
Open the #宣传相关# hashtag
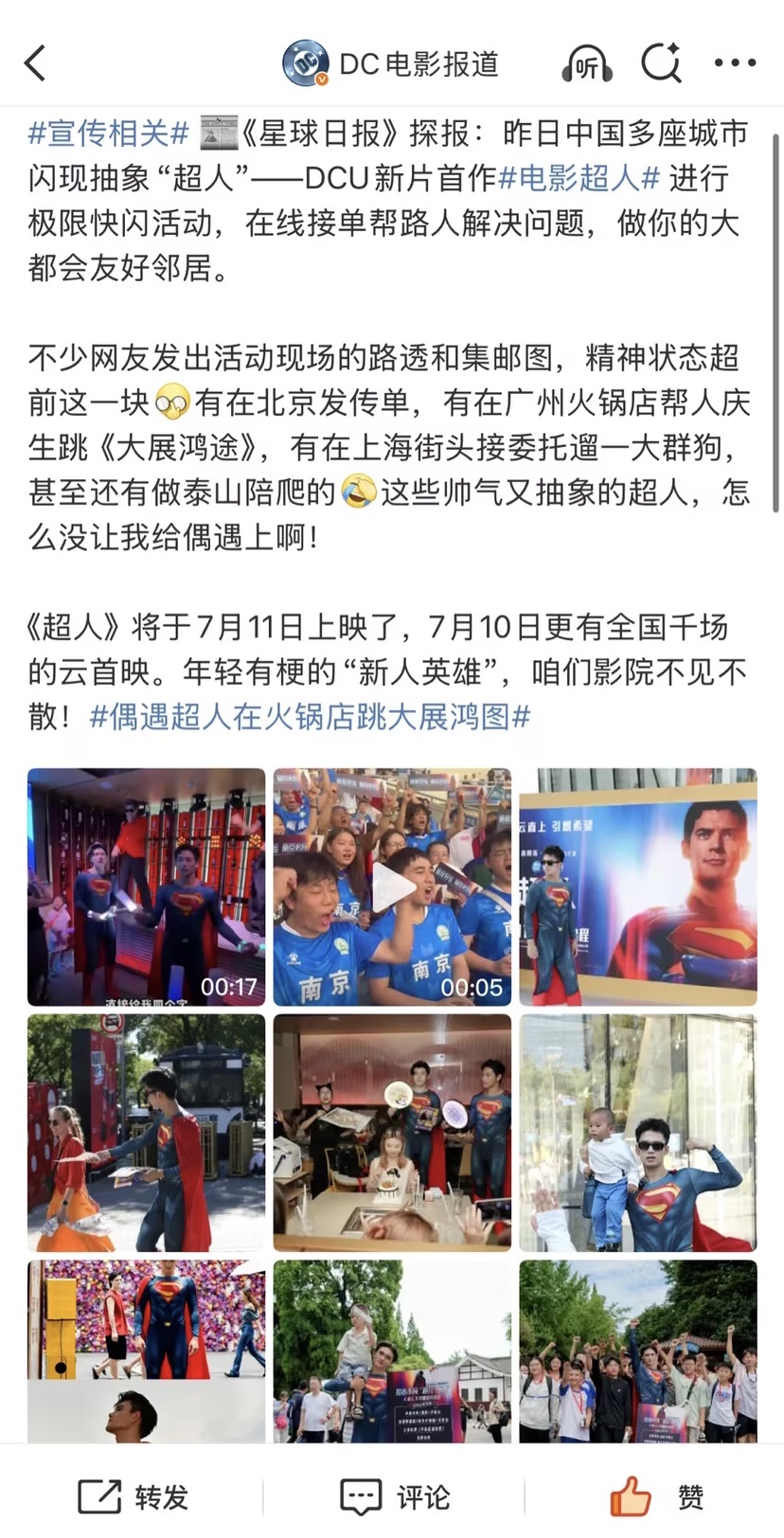[x=109, y=134]
